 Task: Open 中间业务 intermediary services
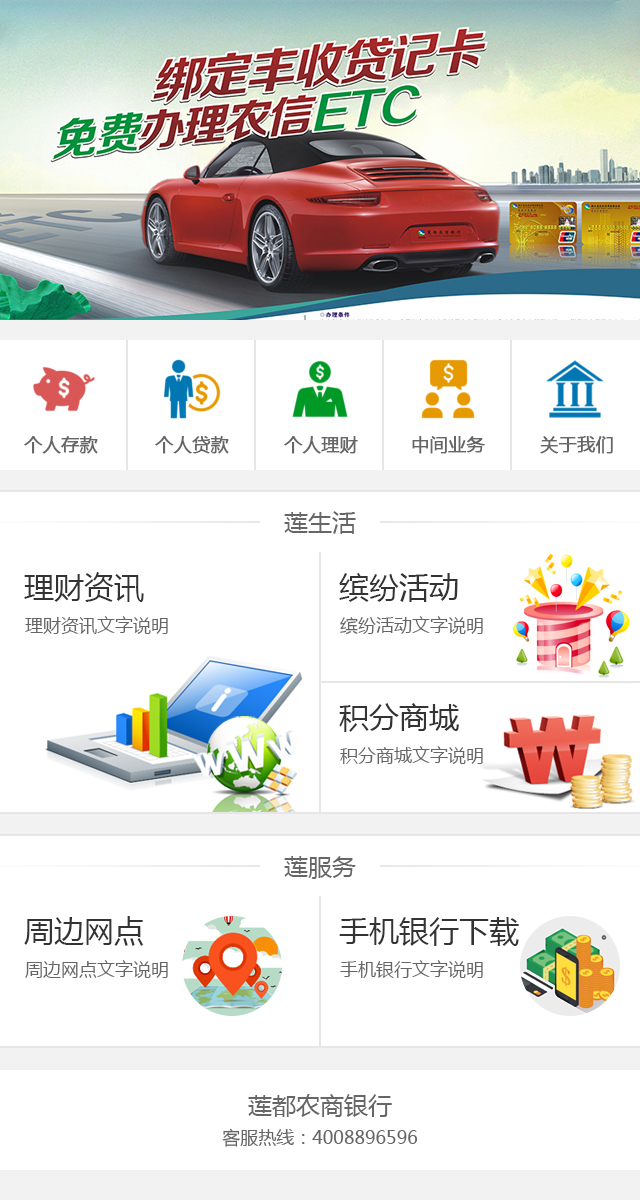pos(447,406)
